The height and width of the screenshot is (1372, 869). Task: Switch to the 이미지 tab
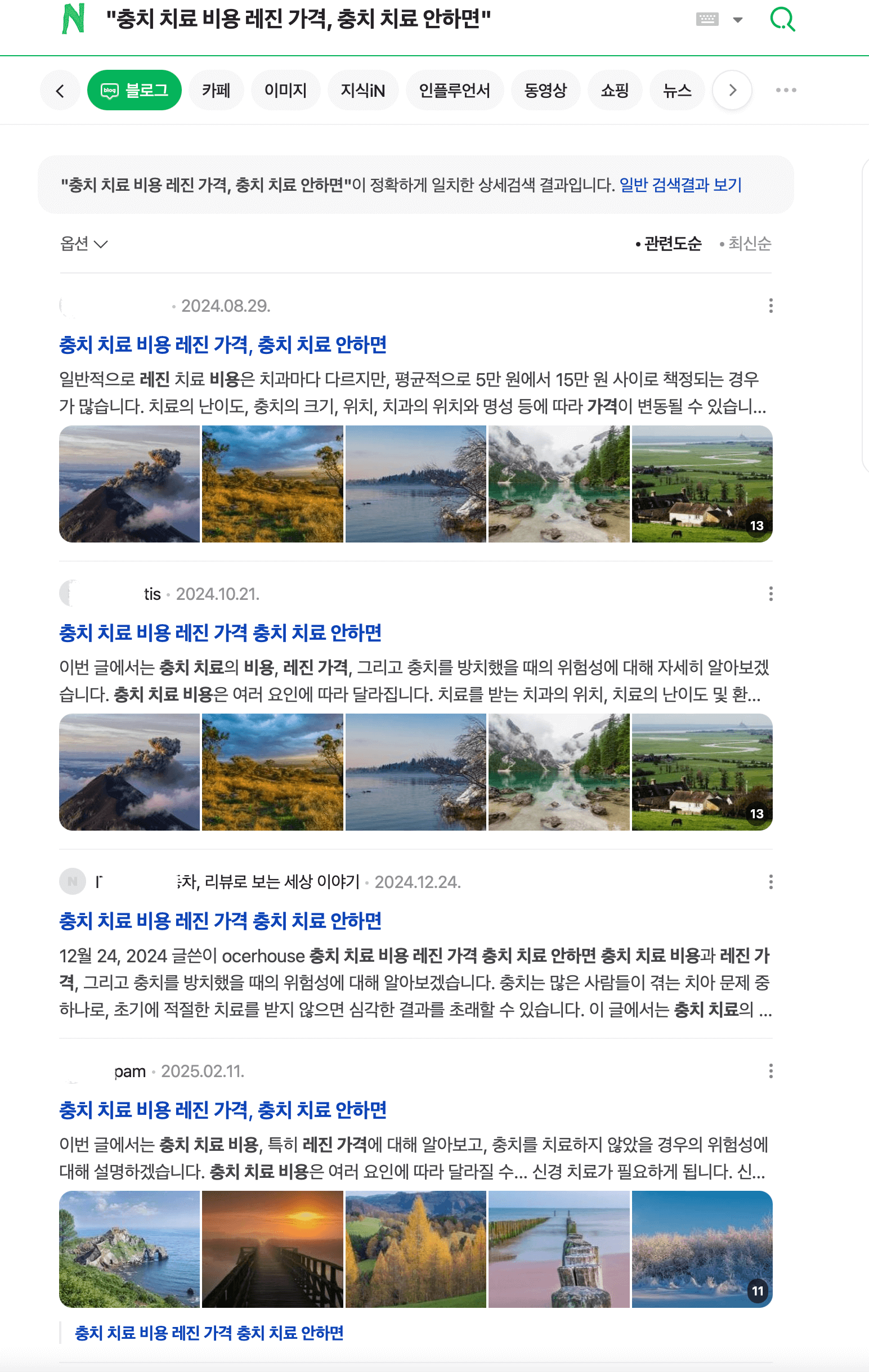point(285,89)
